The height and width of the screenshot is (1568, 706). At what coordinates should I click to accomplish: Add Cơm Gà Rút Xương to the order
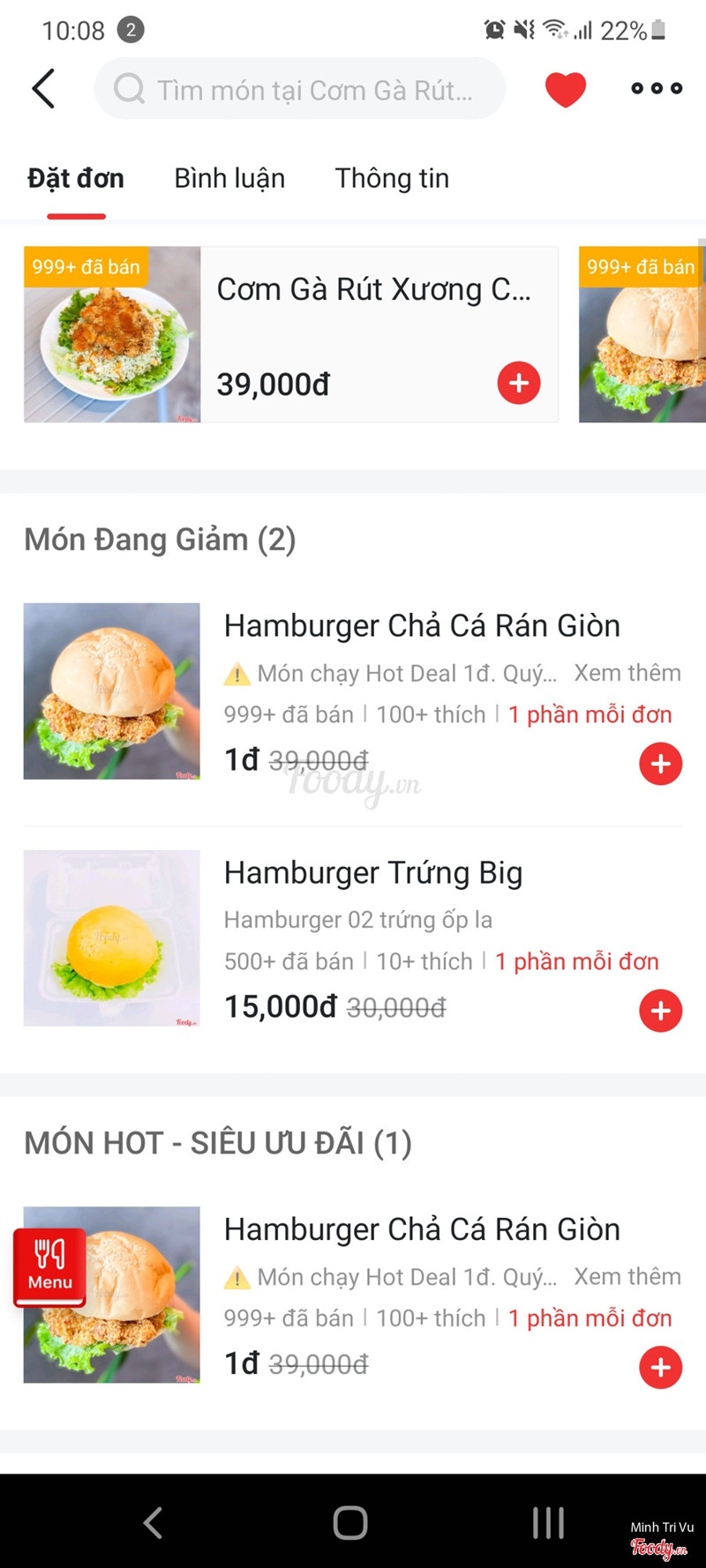point(519,384)
